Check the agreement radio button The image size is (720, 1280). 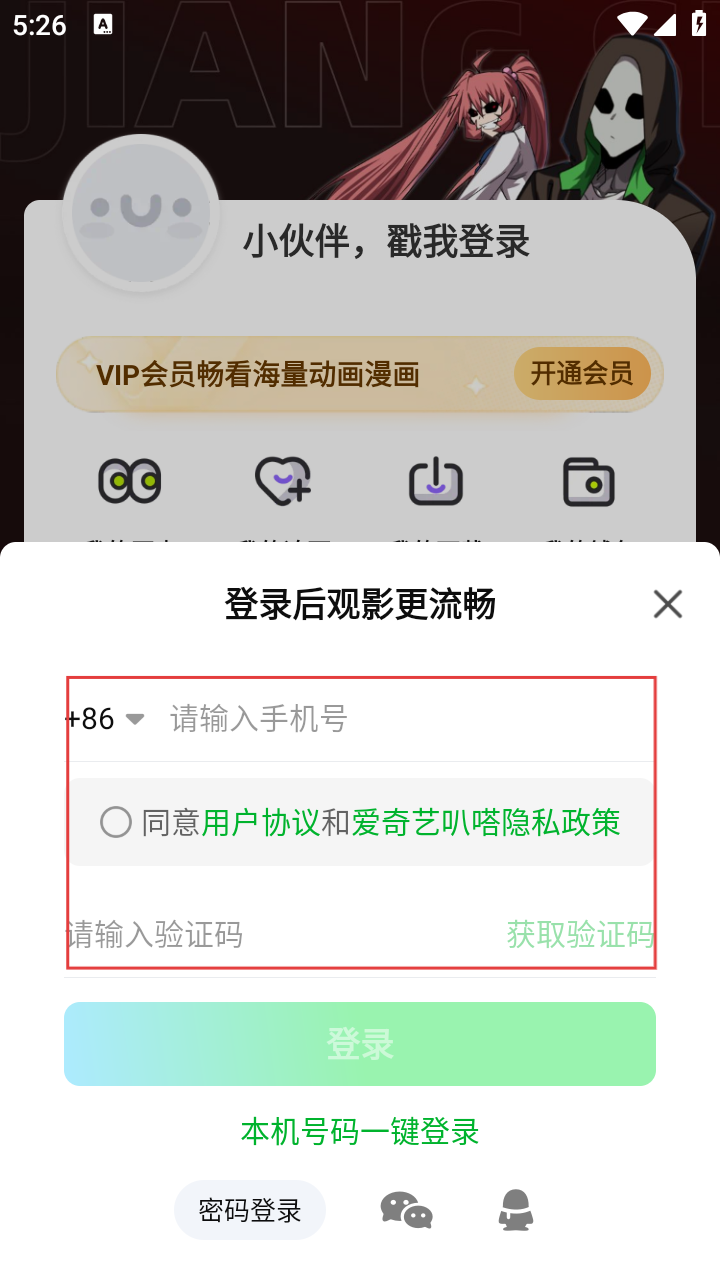(116, 822)
